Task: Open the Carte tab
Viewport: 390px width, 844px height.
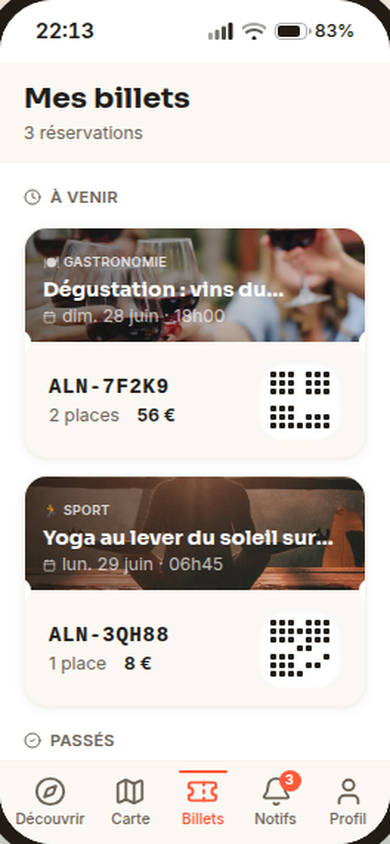Action: 130,802
